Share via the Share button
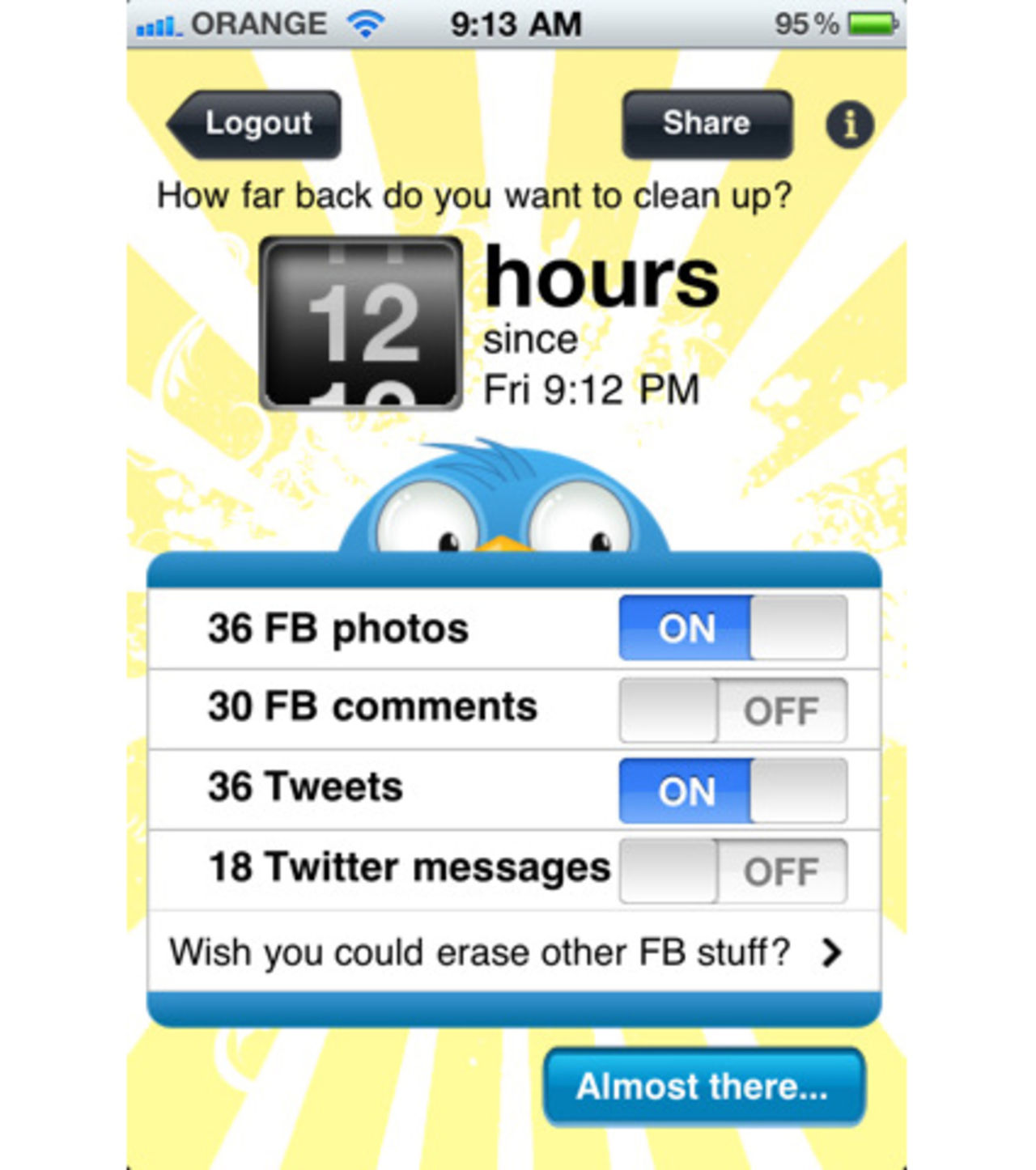The height and width of the screenshot is (1170, 1036). point(707,124)
